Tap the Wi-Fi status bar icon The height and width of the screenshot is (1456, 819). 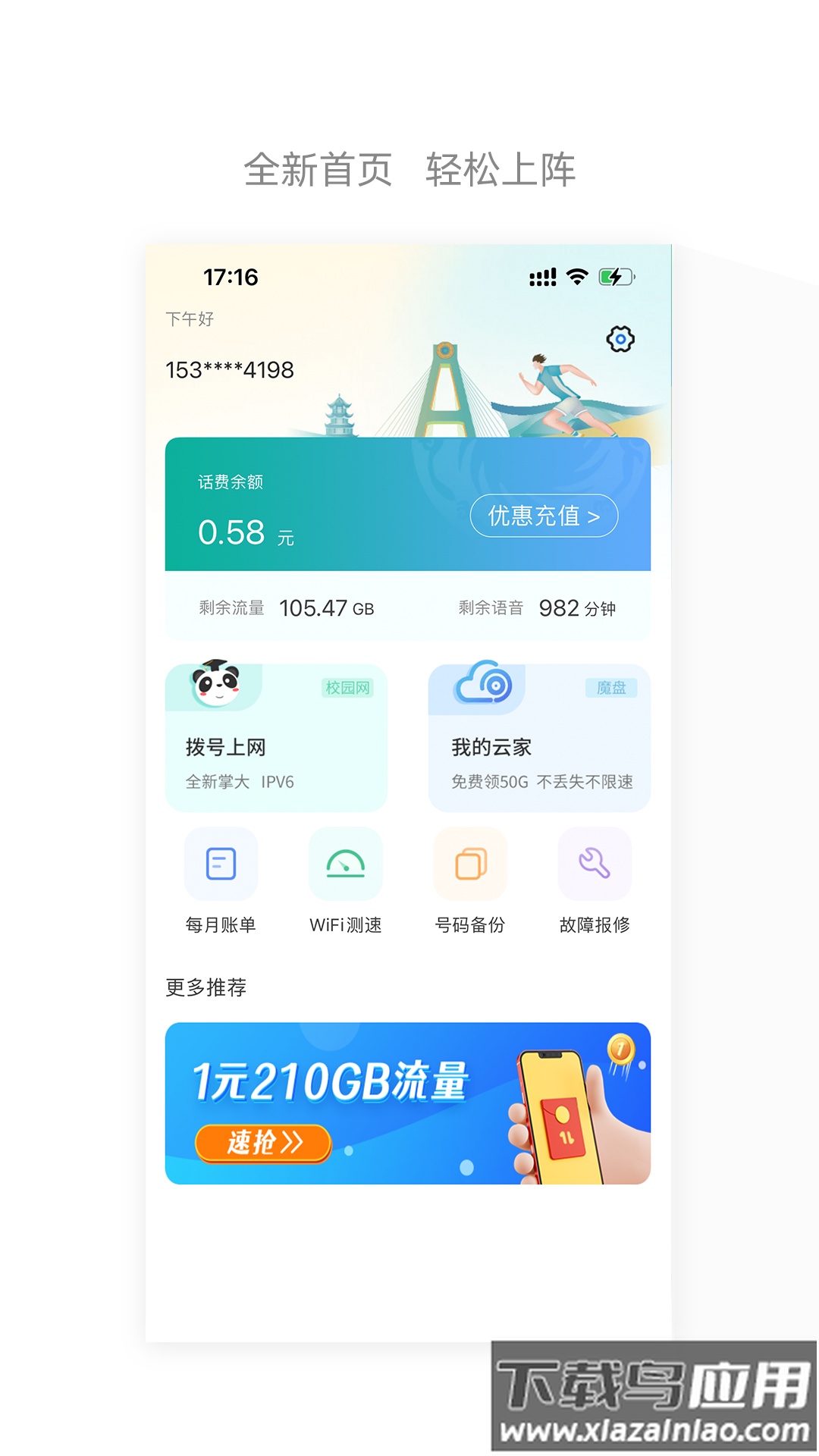click(576, 278)
